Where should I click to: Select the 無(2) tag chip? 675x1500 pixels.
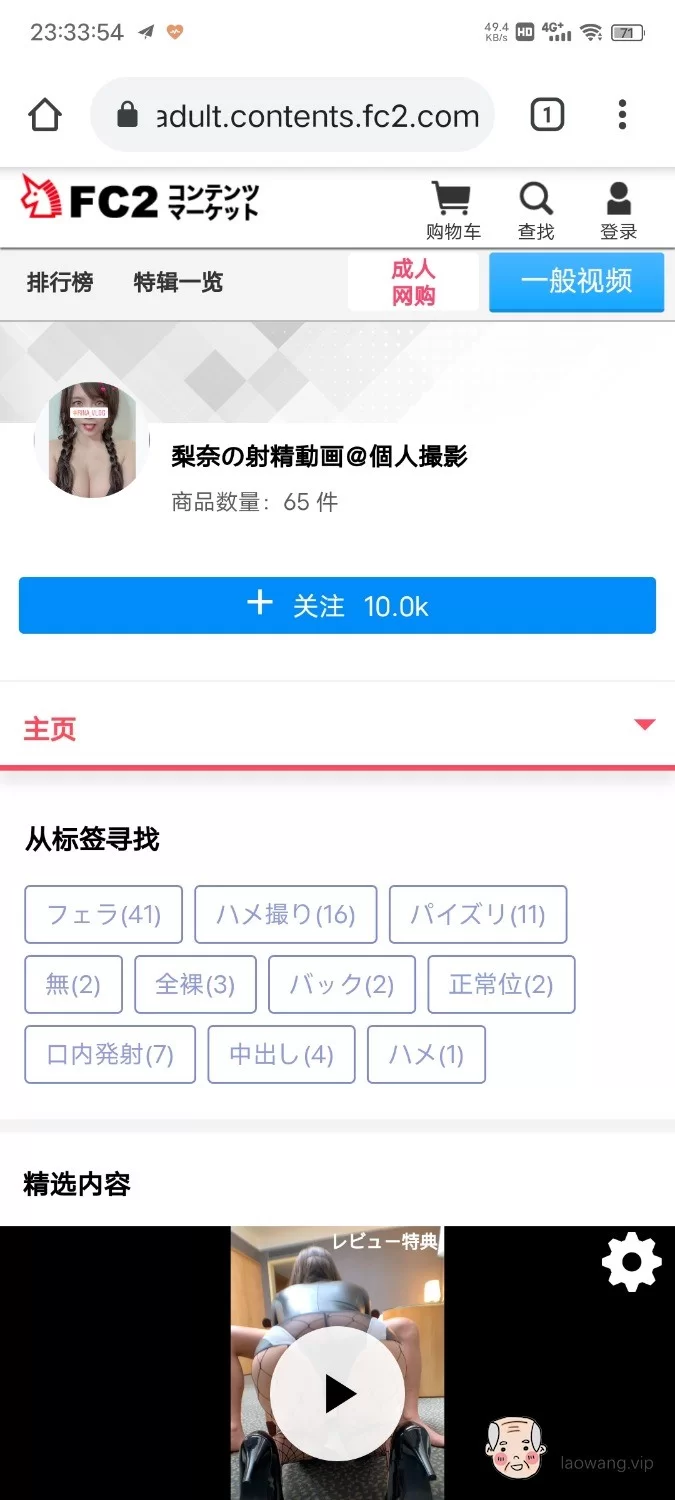tap(73, 985)
